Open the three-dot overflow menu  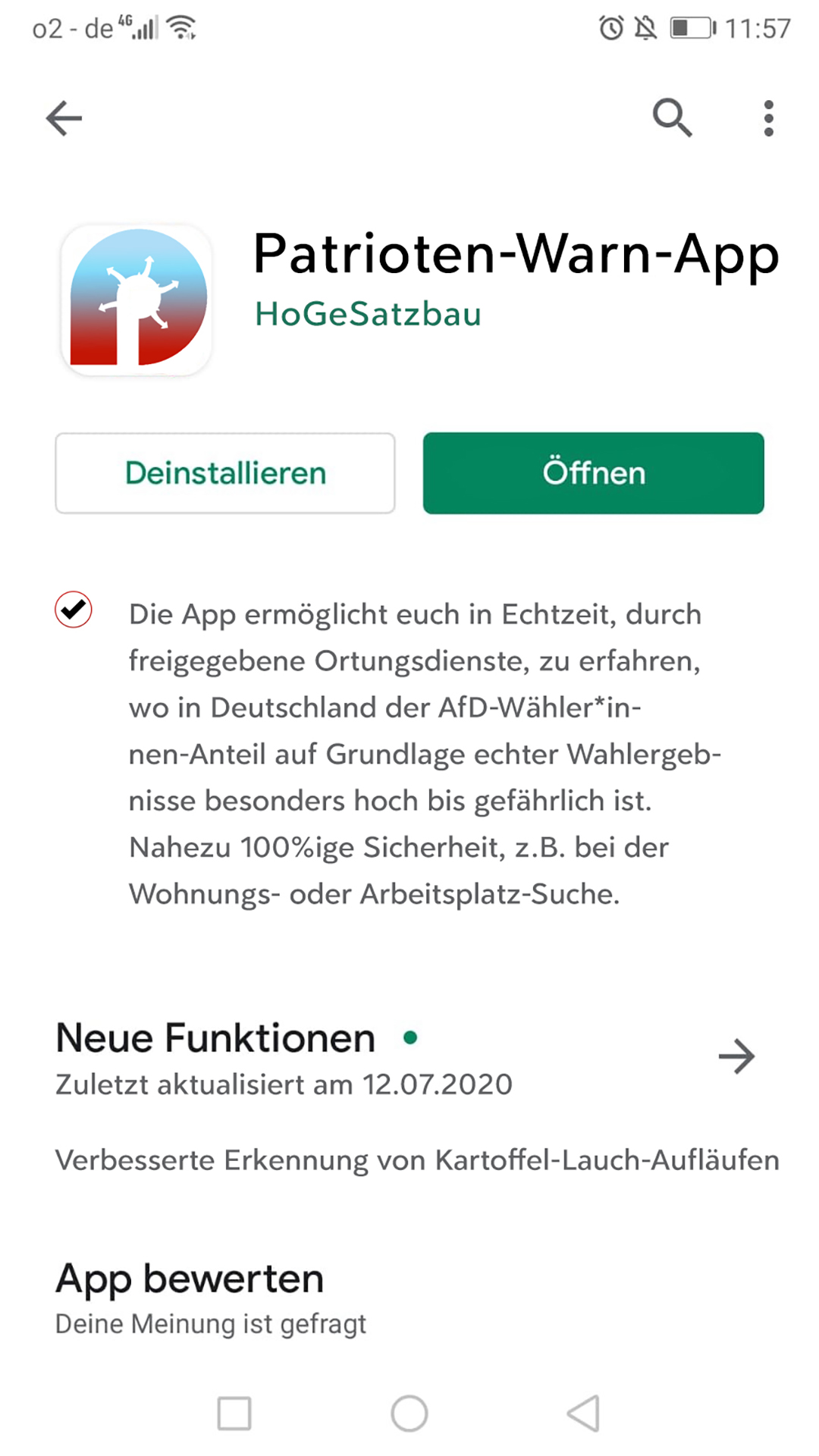tap(768, 118)
